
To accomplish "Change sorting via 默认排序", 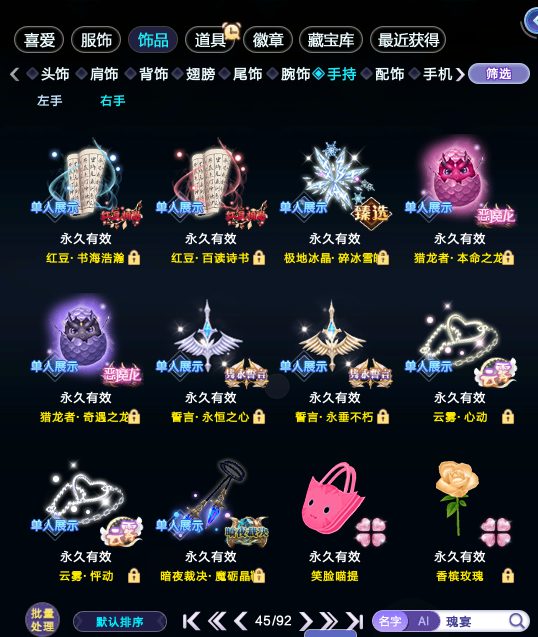I will (120, 622).
